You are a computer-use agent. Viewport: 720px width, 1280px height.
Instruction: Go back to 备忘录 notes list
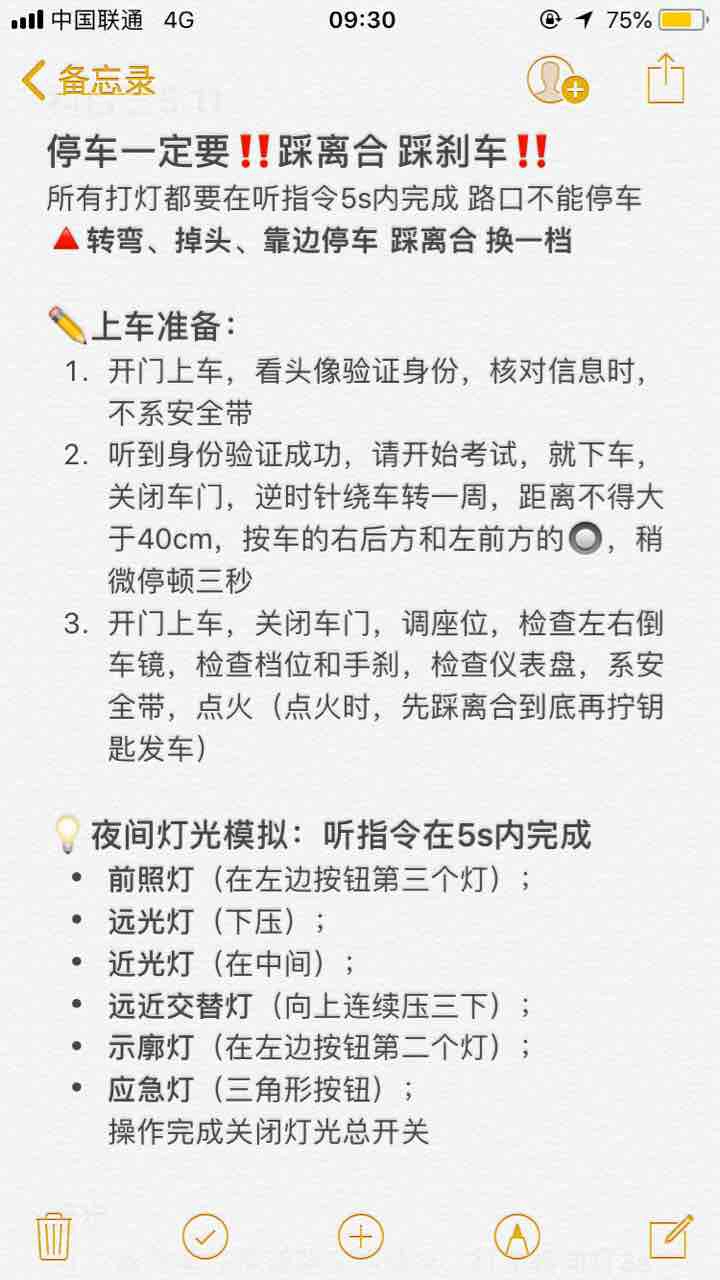pos(88,80)
